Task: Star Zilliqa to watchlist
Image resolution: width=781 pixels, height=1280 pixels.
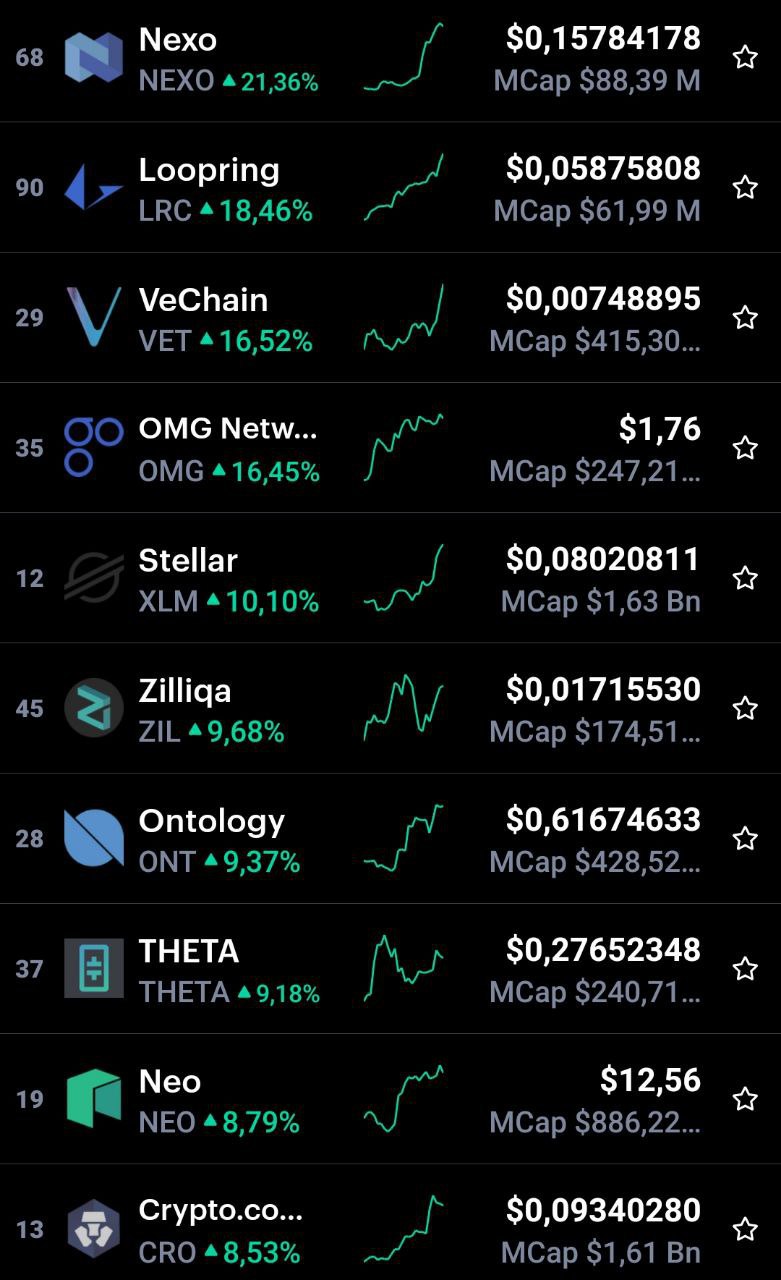Action: [745, 708]
